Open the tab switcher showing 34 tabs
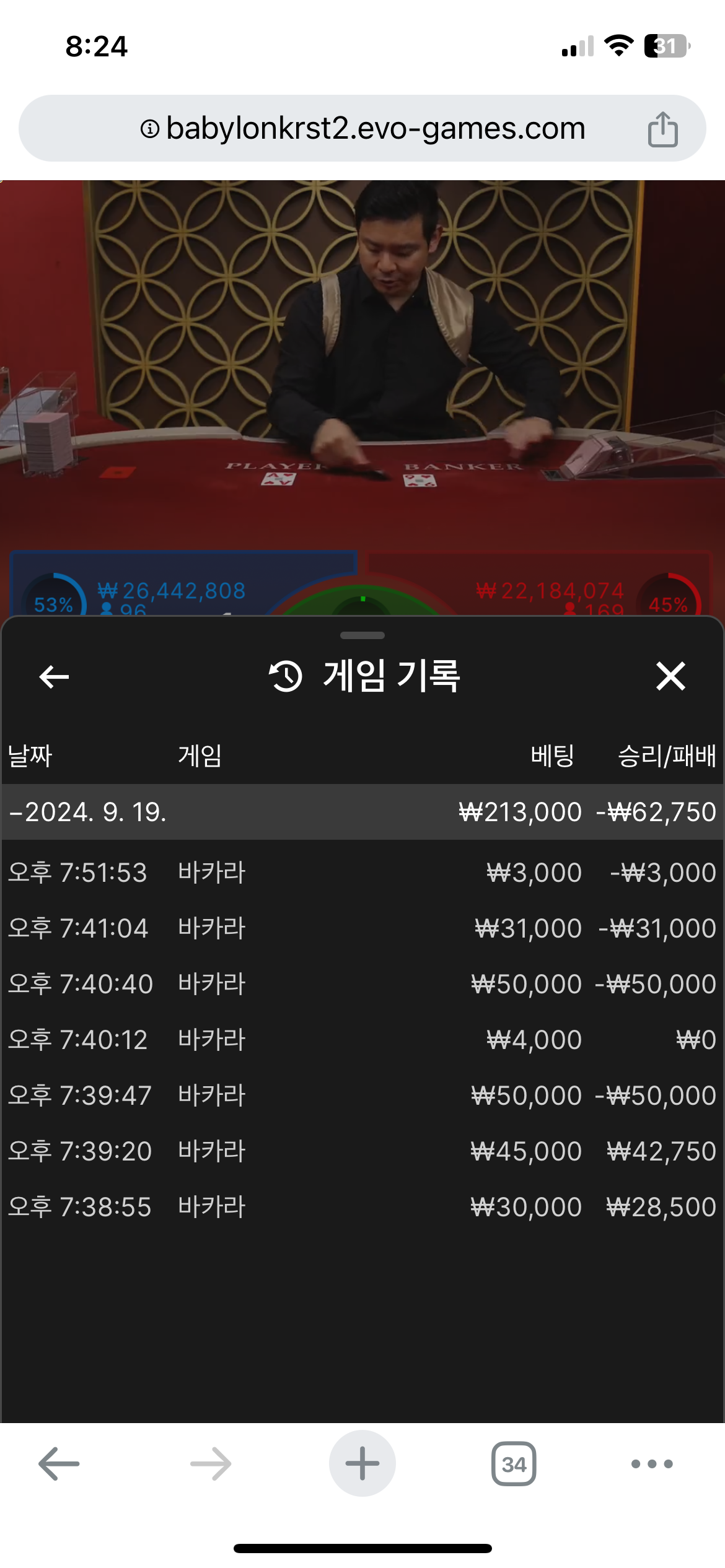725x1568 pixels. 514,1464
